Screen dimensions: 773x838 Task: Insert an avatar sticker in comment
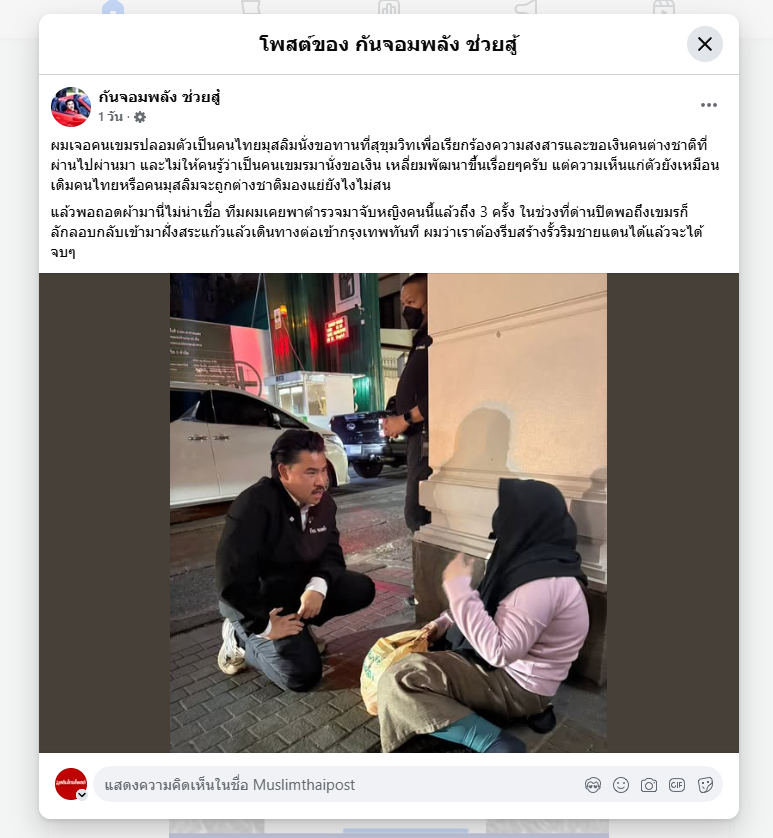point(593,785)
